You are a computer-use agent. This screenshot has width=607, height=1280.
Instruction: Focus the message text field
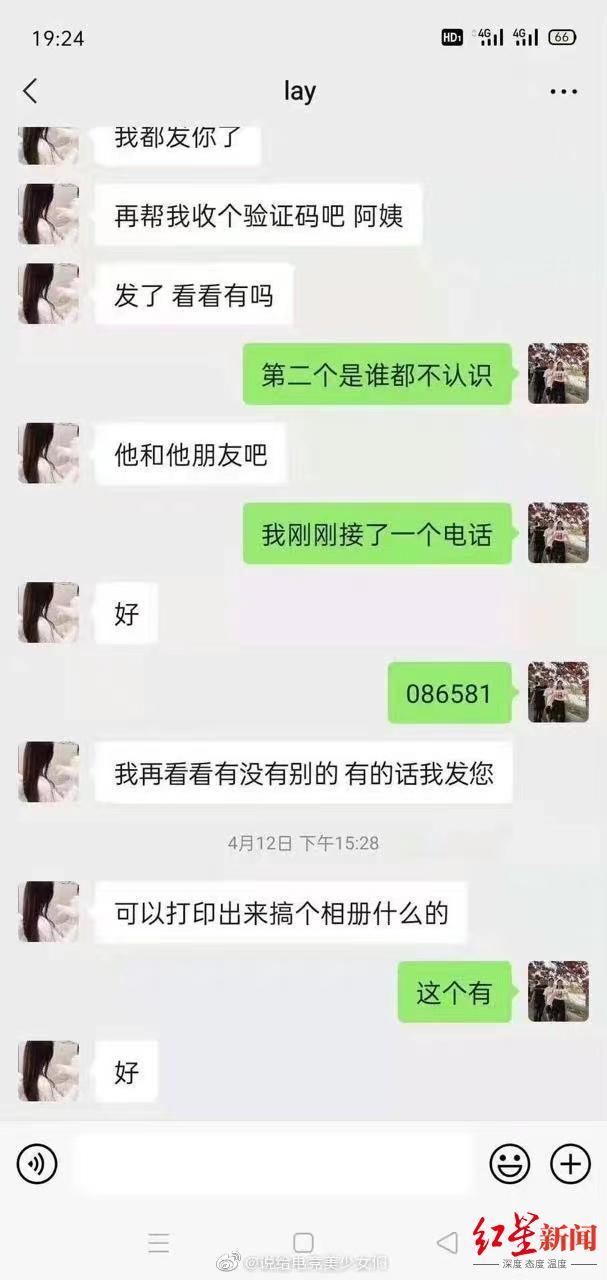tap(272, 1163)
